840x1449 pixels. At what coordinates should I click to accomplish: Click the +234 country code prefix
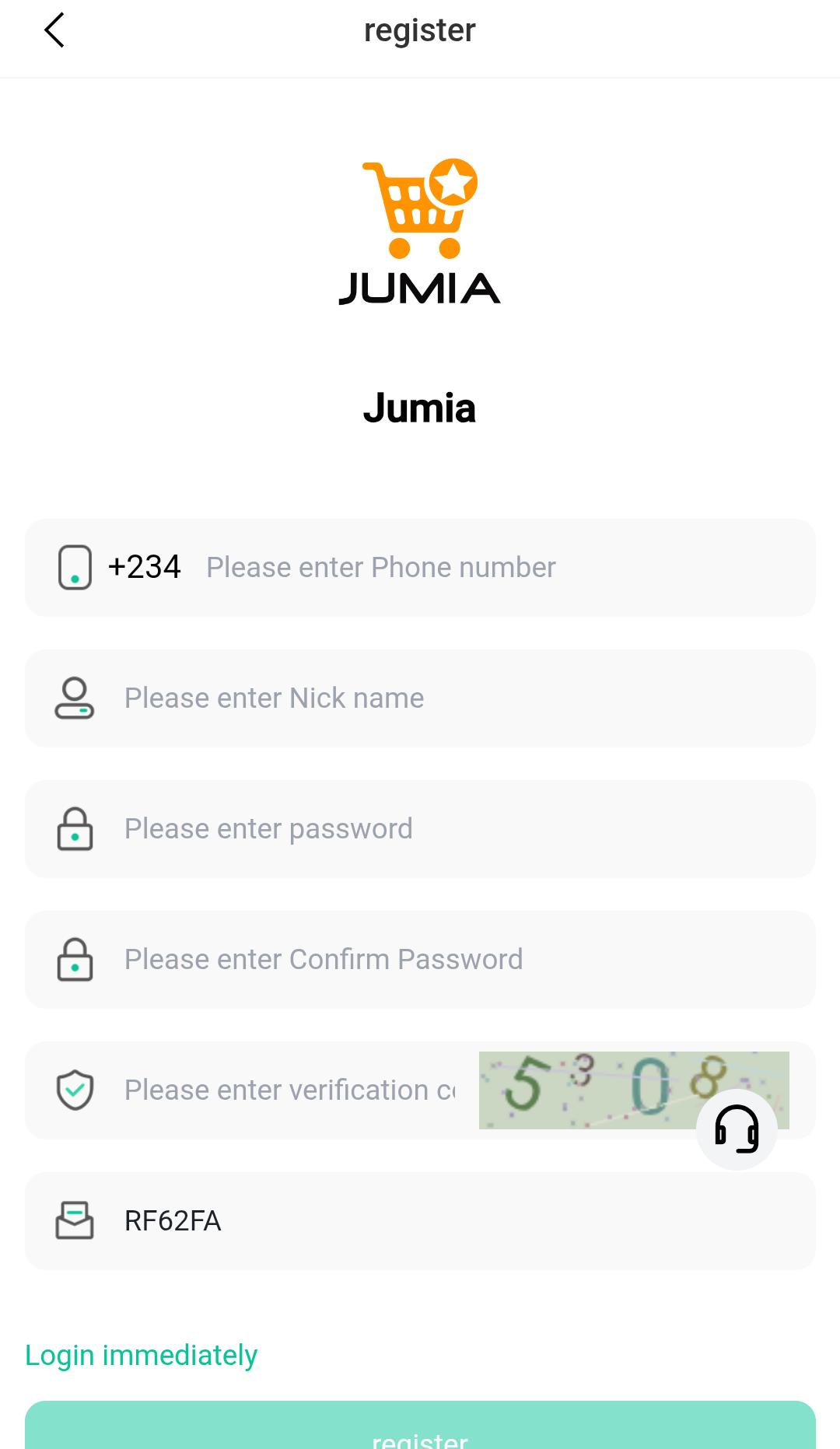[x=144, y=567]
